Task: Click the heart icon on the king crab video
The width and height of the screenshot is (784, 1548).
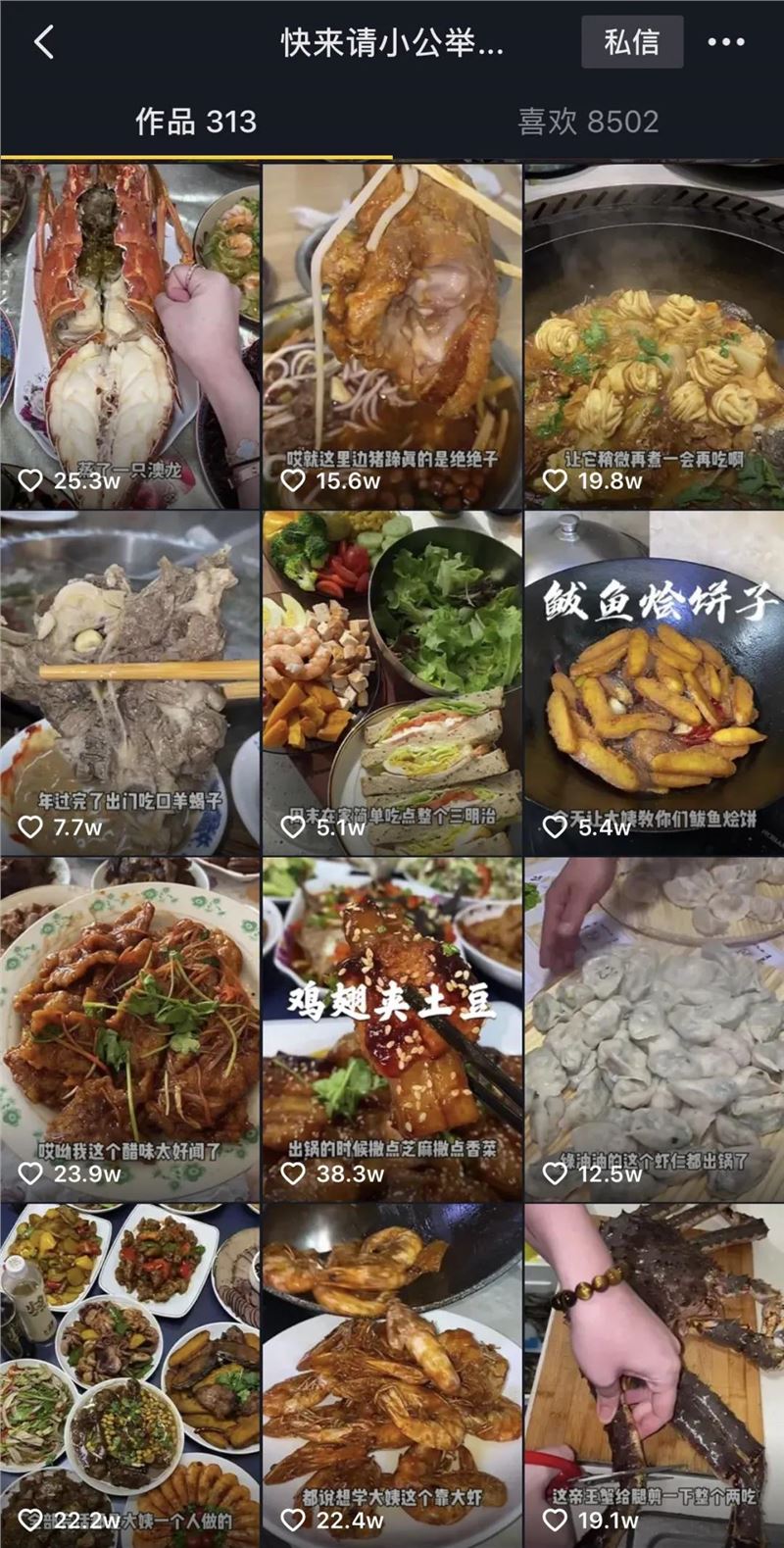Action: tap(556, 1520)
